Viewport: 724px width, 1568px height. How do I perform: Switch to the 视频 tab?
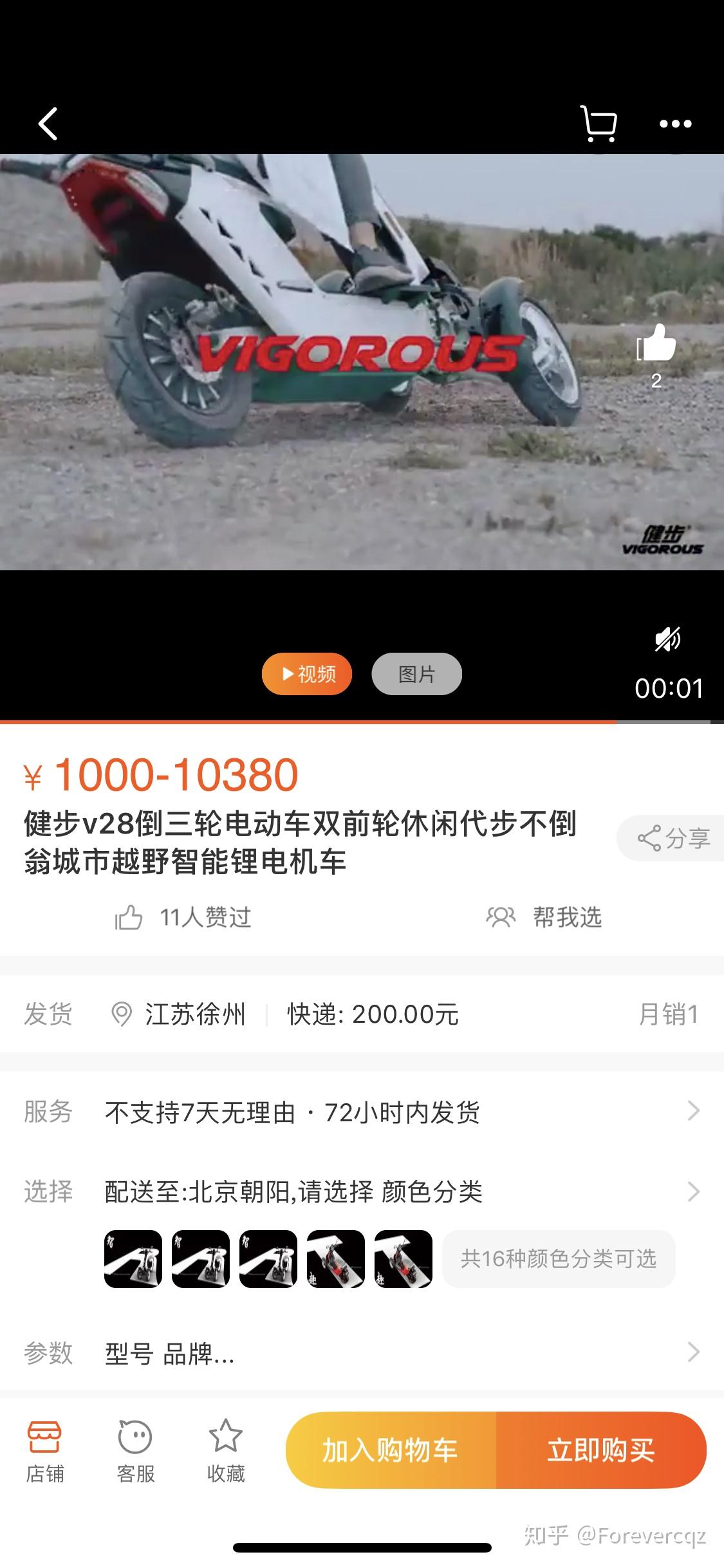click(307, 674)
